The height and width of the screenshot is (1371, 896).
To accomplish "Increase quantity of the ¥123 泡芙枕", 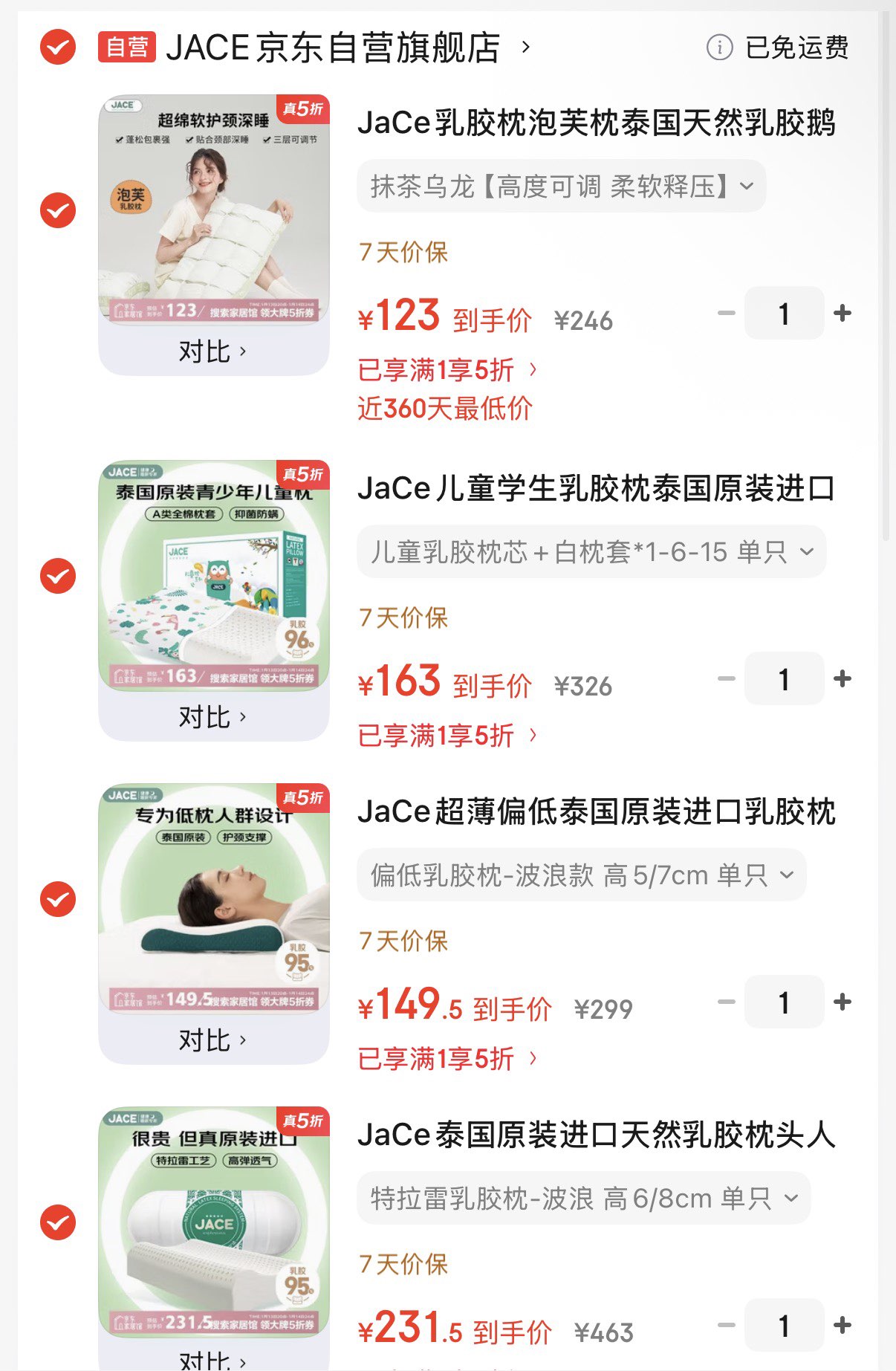I will 843,314.
